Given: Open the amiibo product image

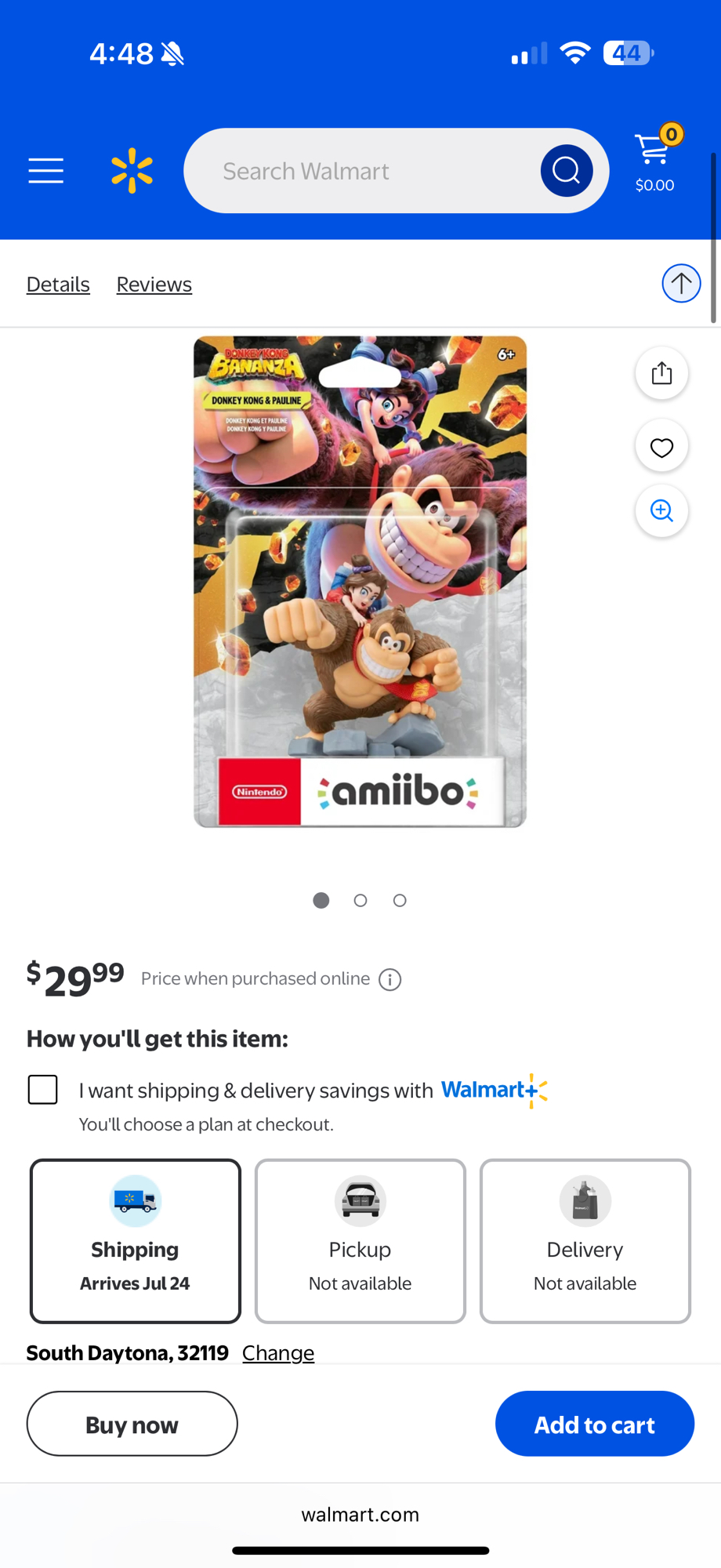Looking at the screenshot, I should 360,582.
